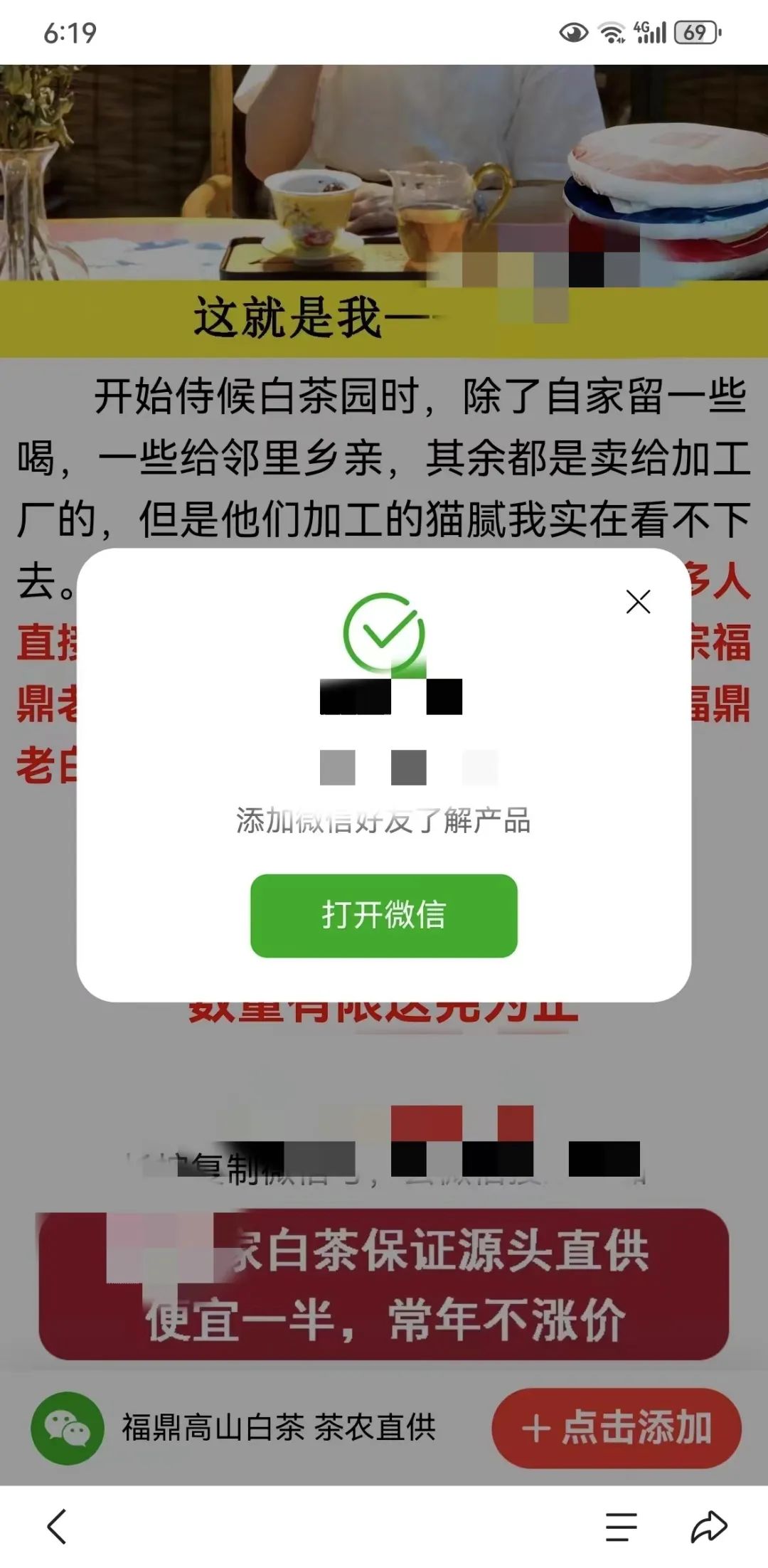Close the WeChat add-friend popup

(x=638, y=602)
